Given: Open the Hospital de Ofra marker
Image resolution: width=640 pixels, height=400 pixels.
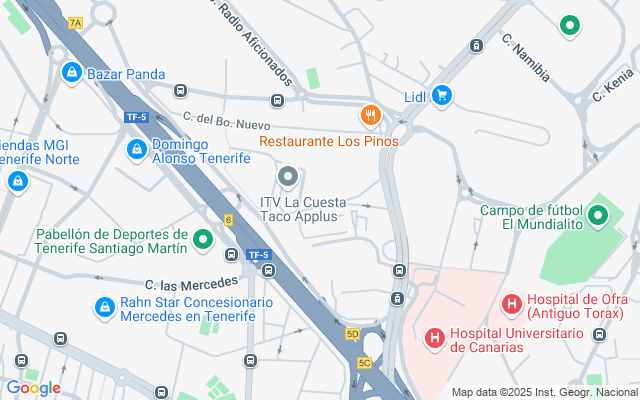Looking at the screenshot, I should (512, 304).
